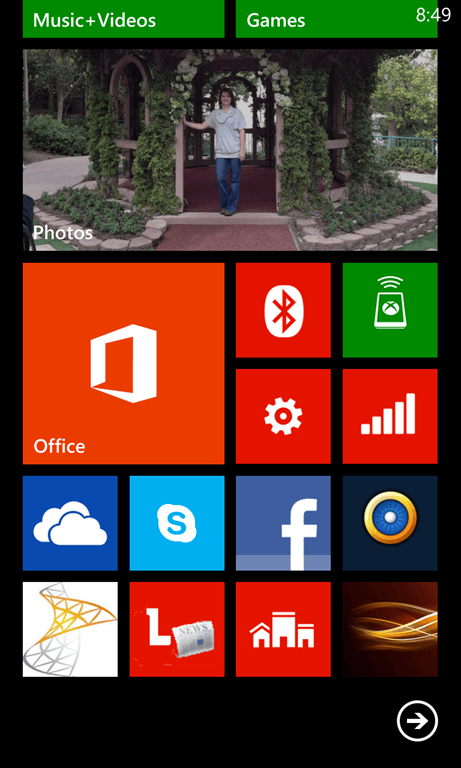Launch the Office tile

point(123,363)
